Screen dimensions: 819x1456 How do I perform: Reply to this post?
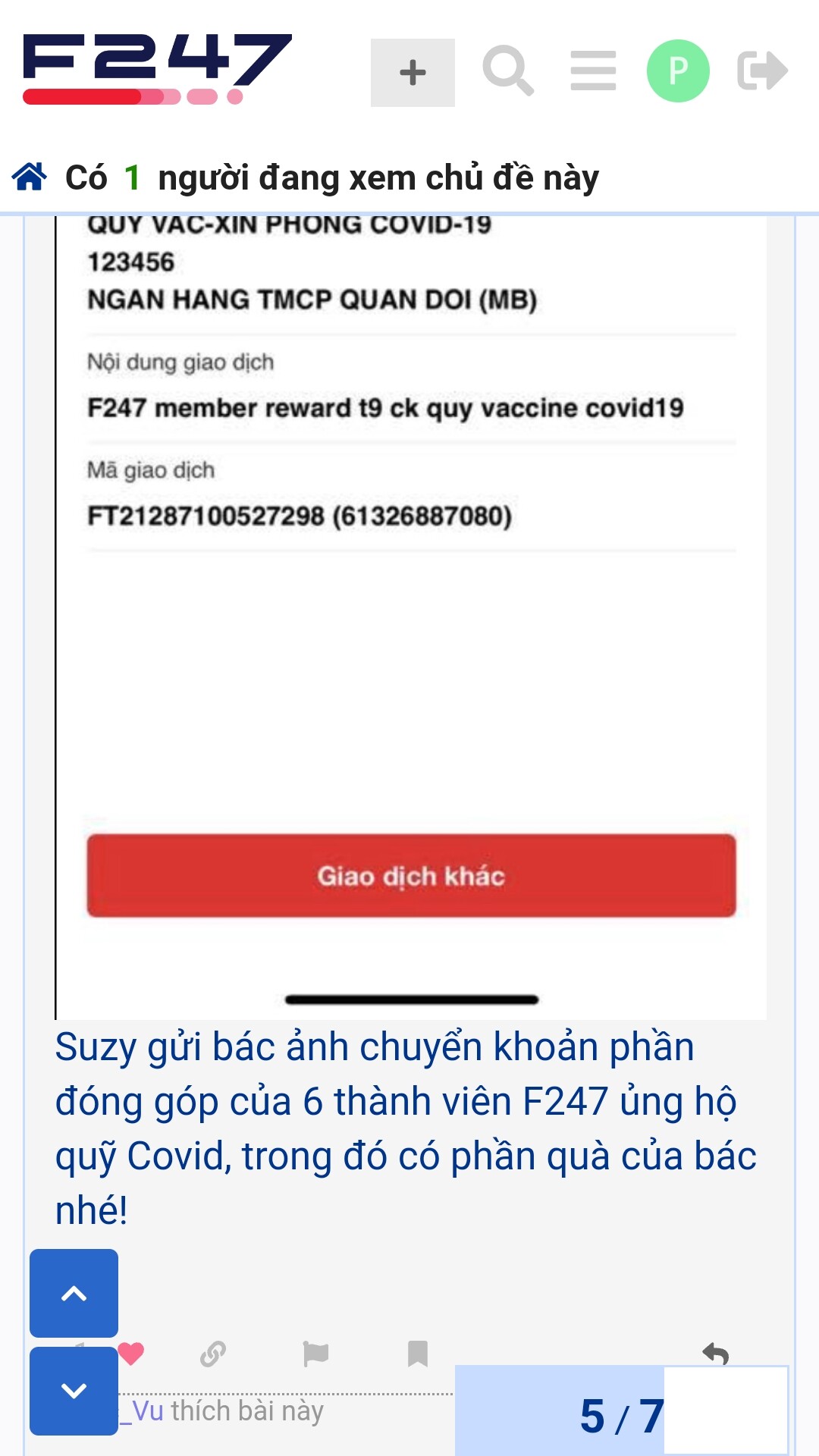[715, 1353]
